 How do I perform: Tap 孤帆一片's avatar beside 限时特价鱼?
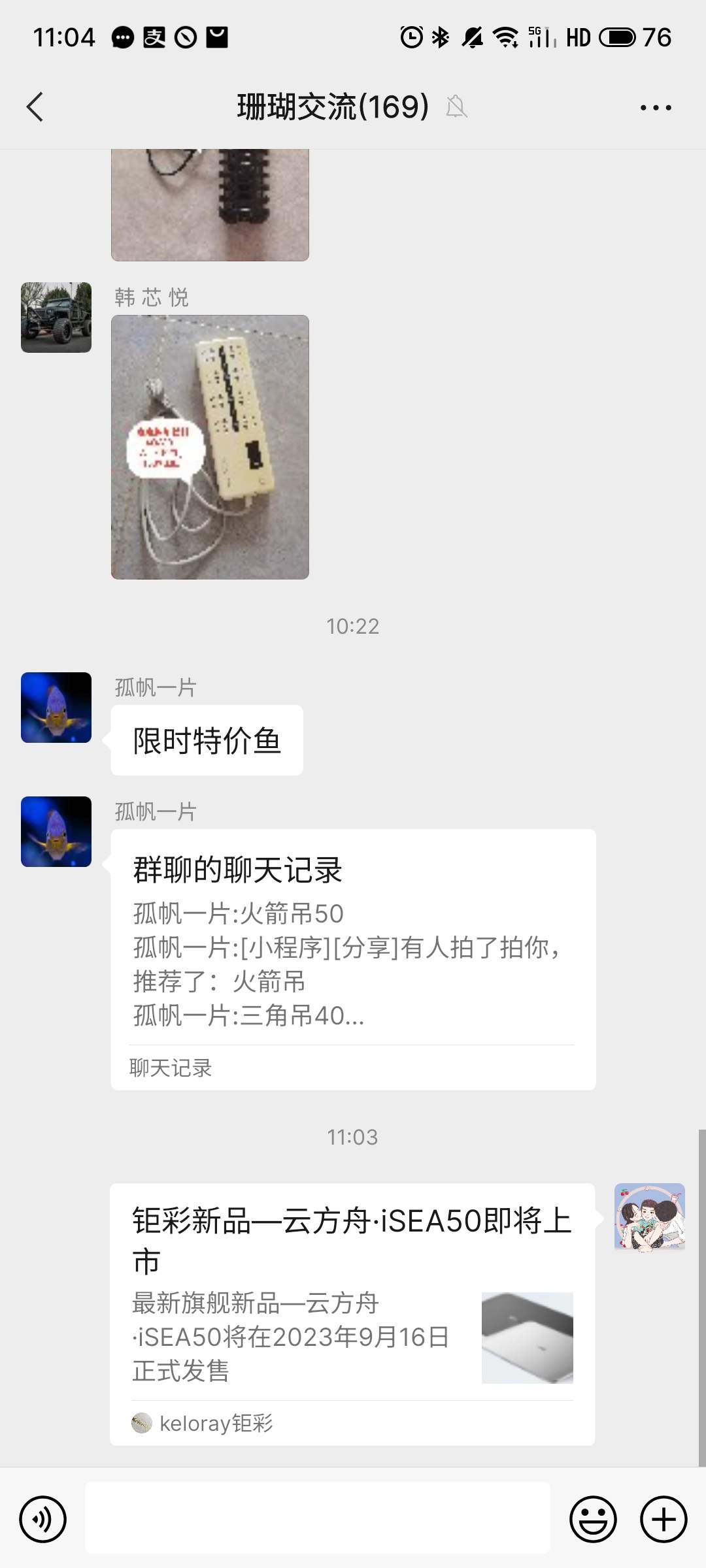[x=56, y=708]
